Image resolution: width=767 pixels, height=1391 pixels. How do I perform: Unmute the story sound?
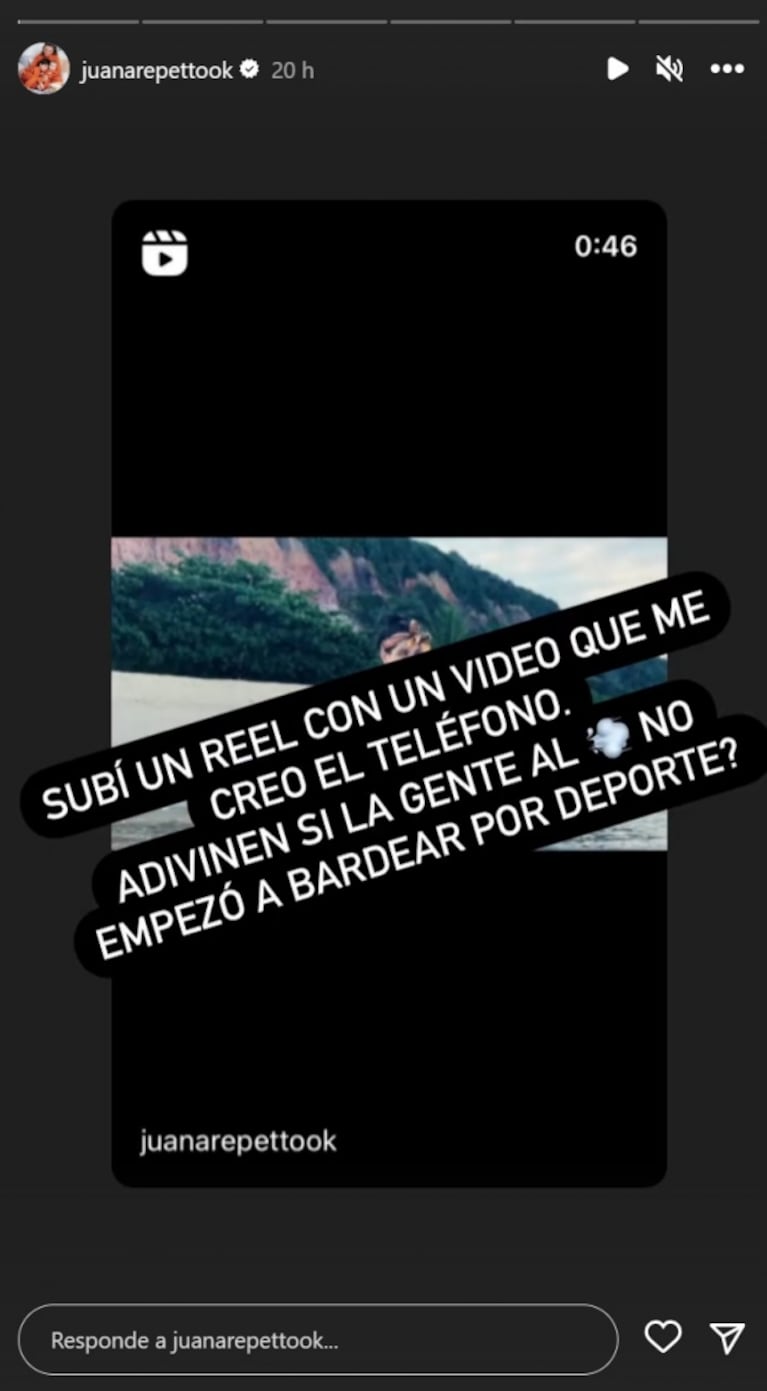[669, 69]
